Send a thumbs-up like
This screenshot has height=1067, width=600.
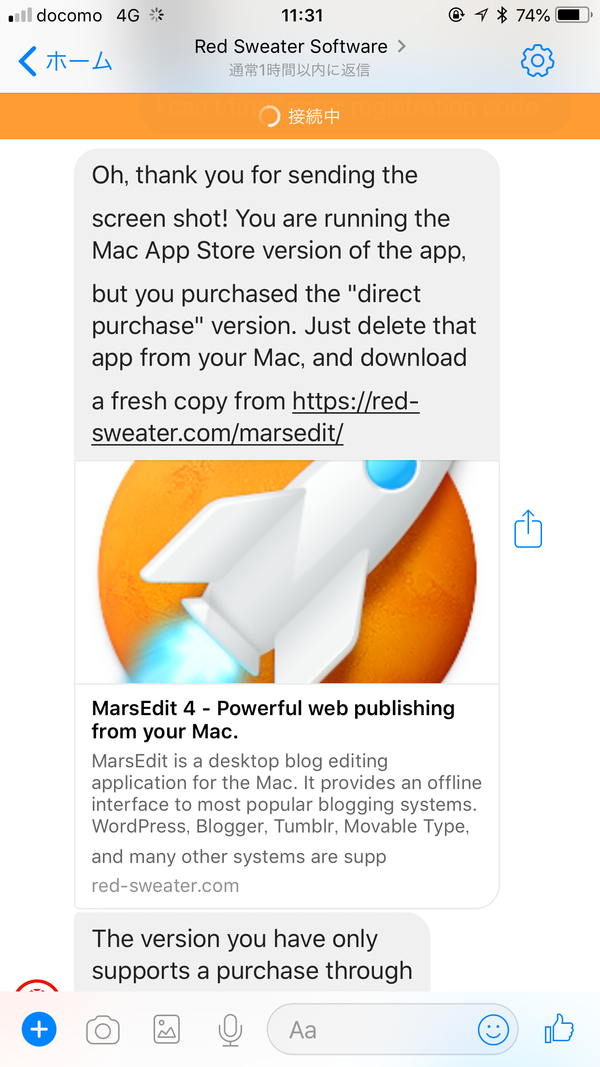(x=558, y=1029)
